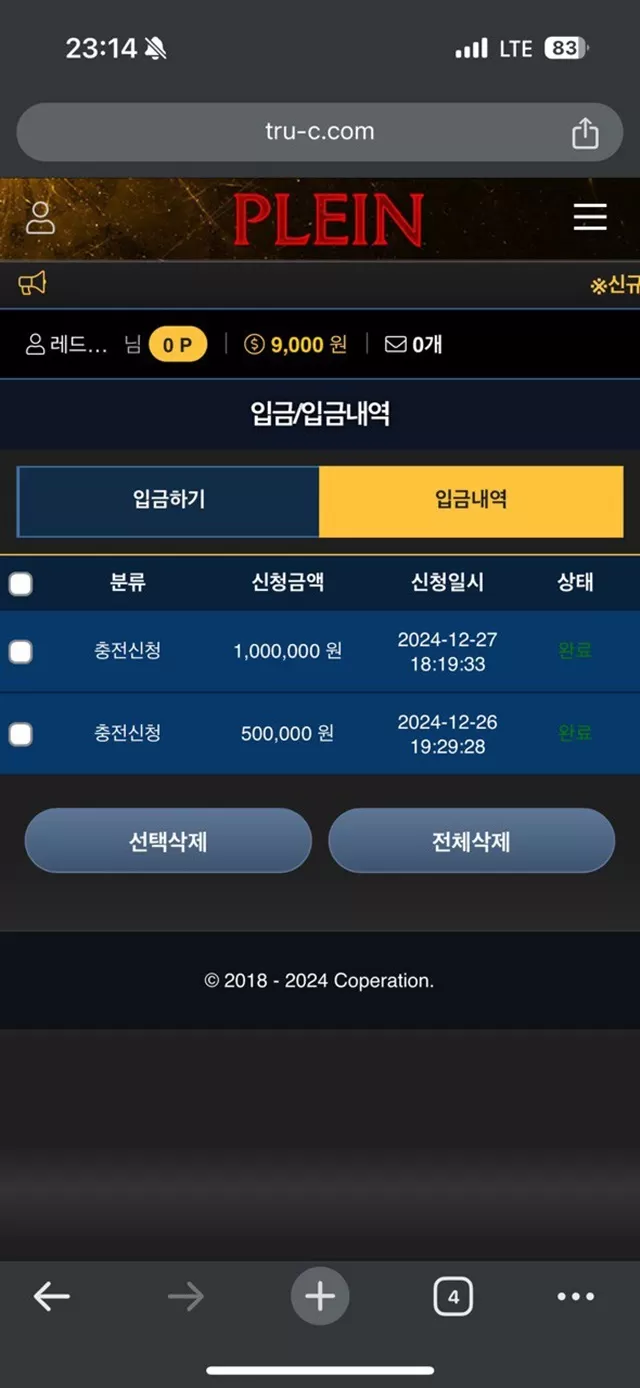Open a new browser tab with plus
640x1388 pixels.
[320, 1297]
